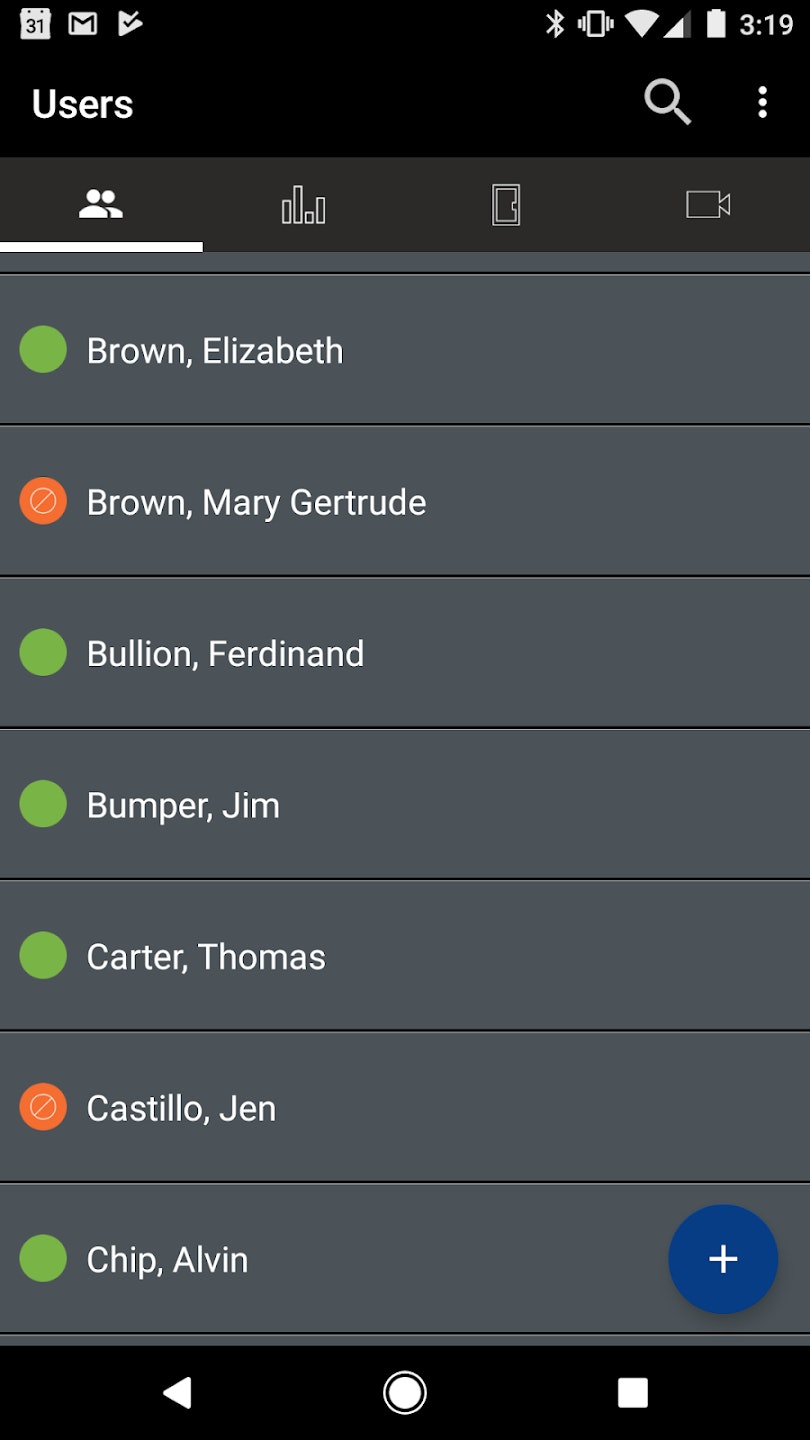The height and width of the screenshot is (1440, 810).
Task: Open the search icon in Users bar
Action: [667, 103]
